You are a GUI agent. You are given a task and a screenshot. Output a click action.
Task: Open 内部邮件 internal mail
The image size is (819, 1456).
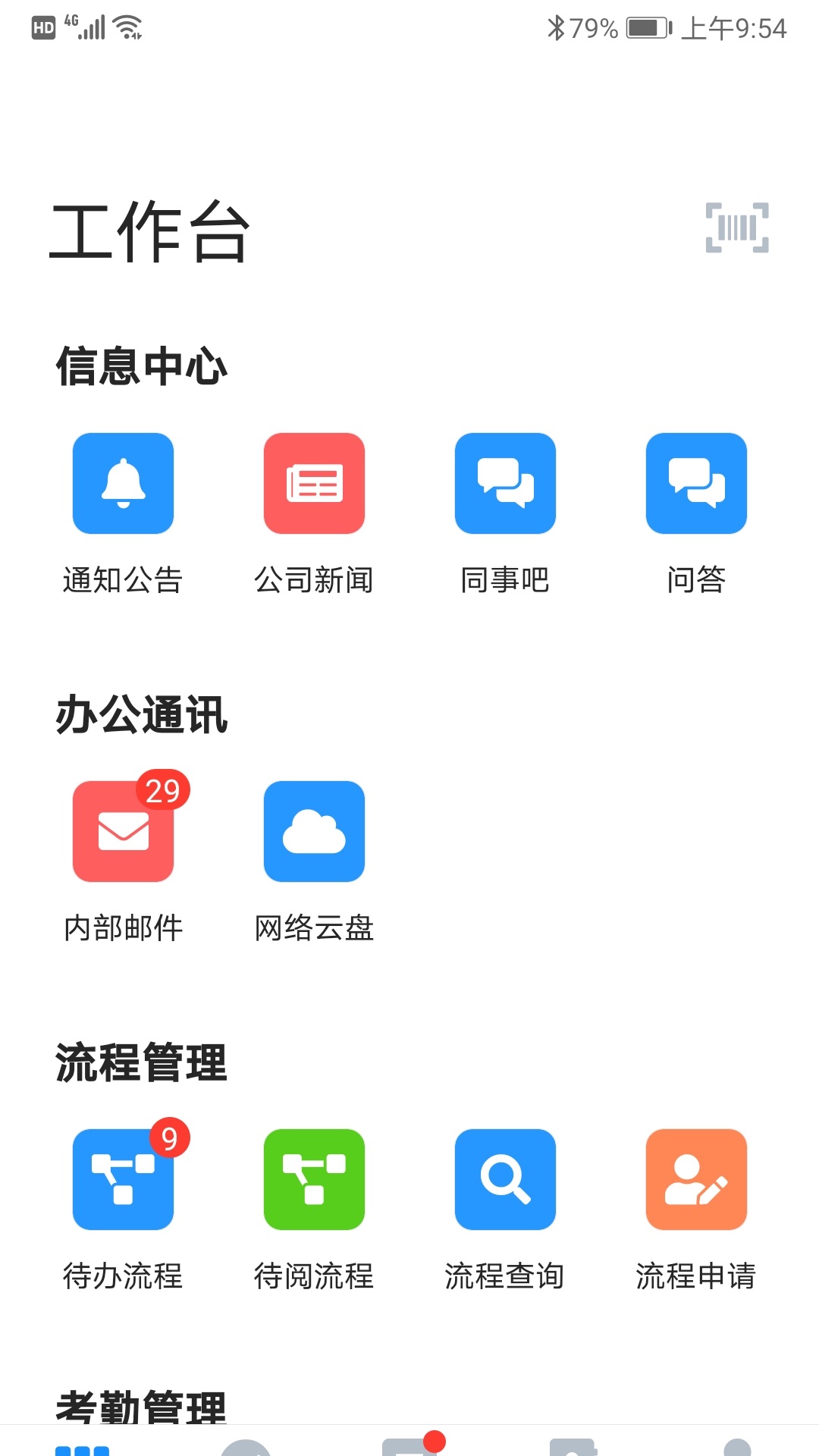123,833
